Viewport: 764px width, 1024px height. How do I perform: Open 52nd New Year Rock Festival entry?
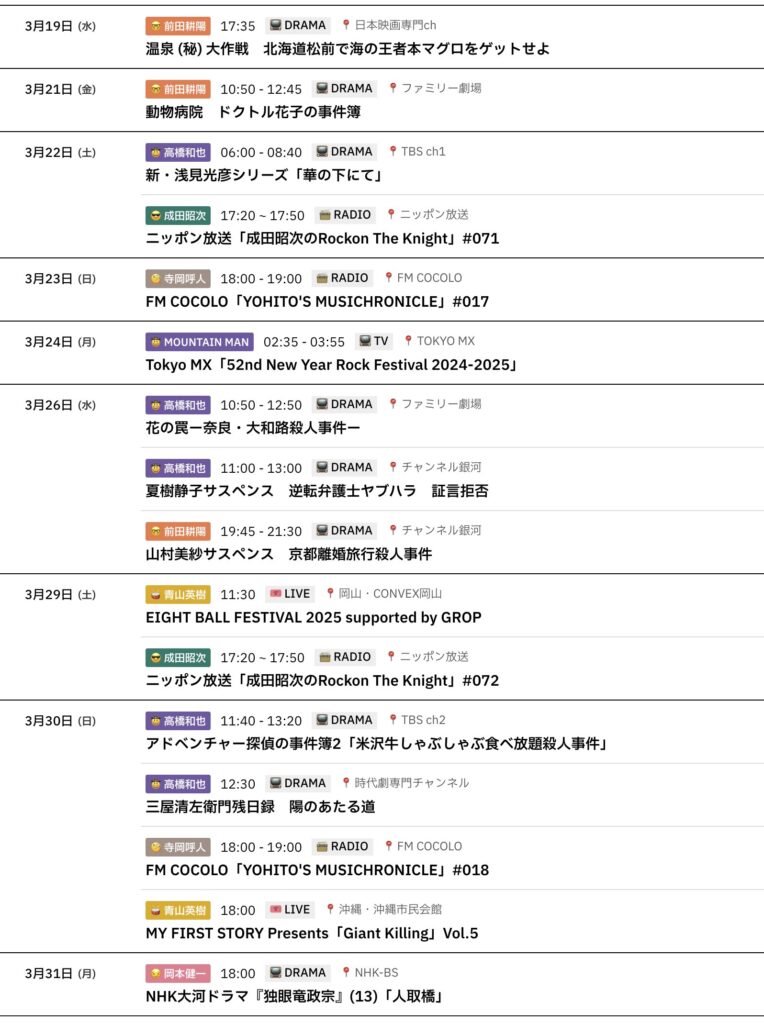pos(332,365)
